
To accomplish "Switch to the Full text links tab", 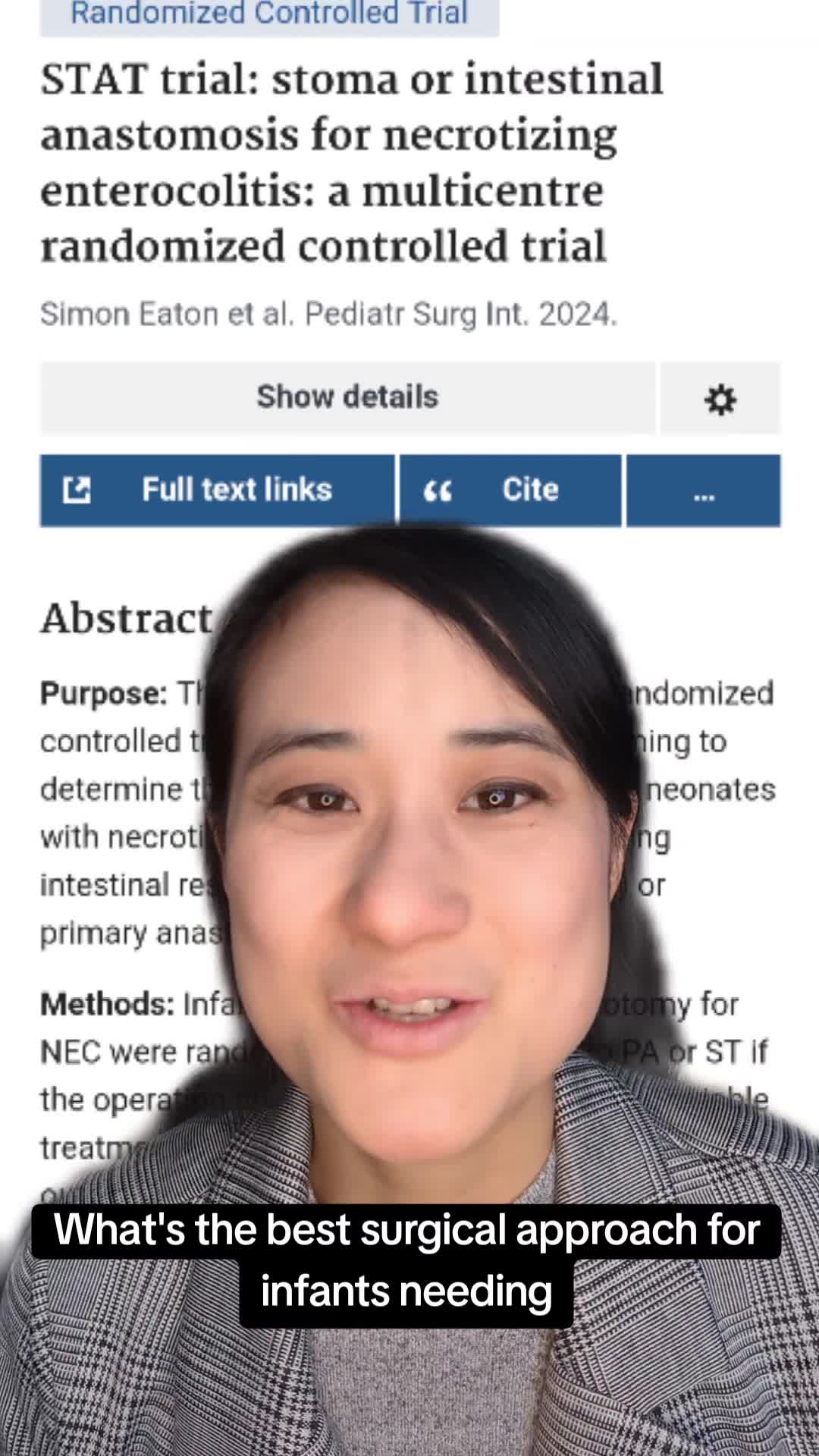I will [x=237, y=490].
